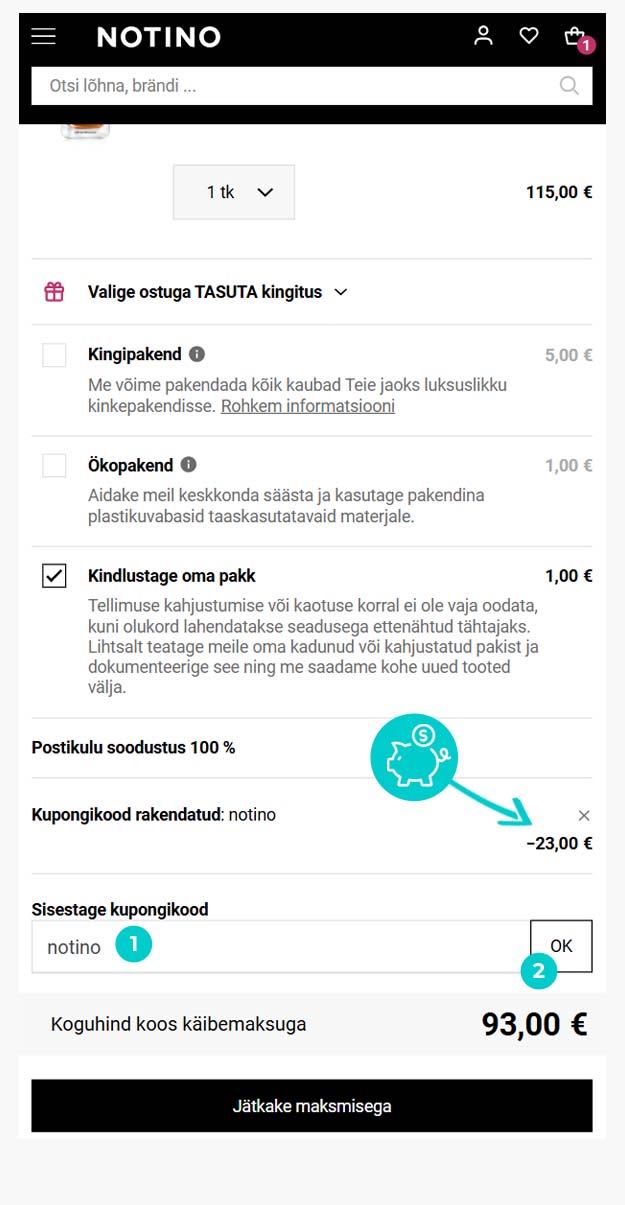Uncheck Kindlustage oma pakk
This screenshot has width=625, height=1205.
[x=54, y=576]
